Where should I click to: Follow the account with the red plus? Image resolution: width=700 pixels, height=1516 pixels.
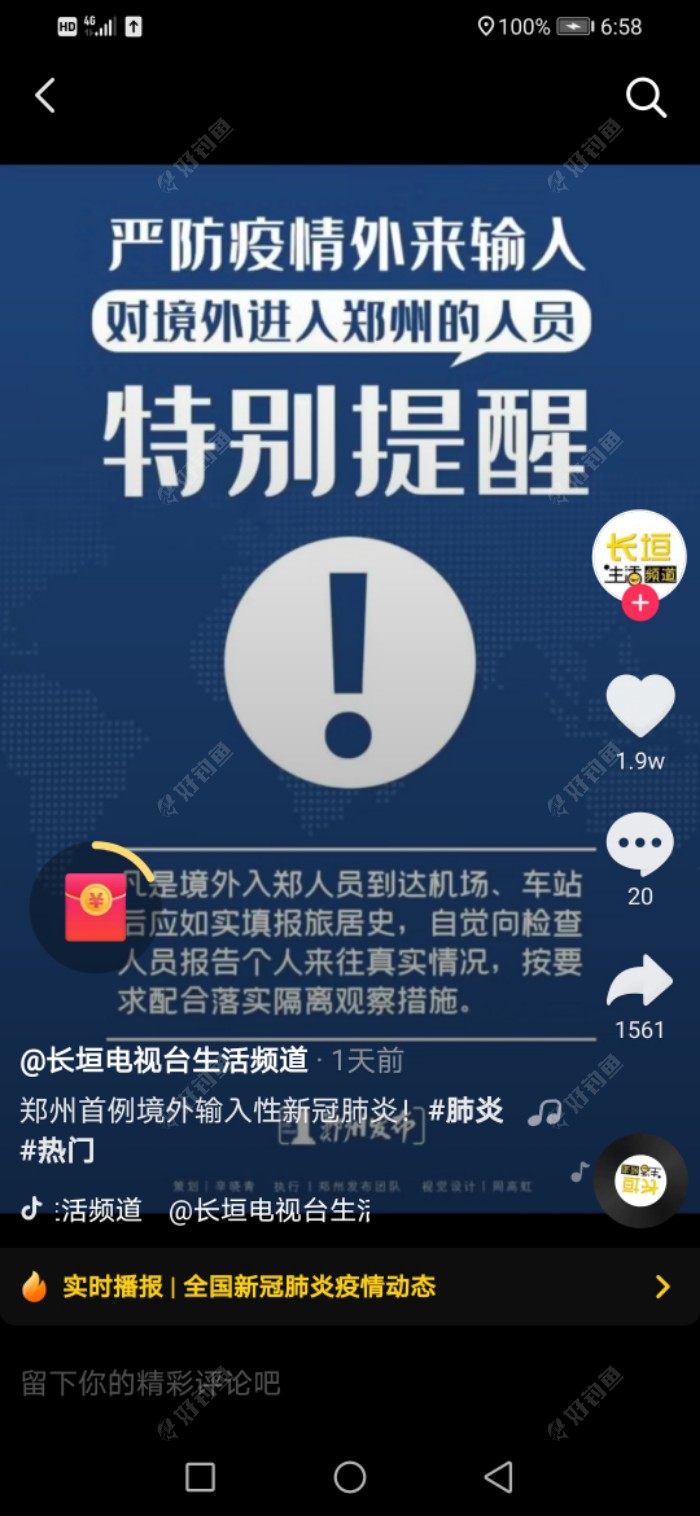(640, 604)
